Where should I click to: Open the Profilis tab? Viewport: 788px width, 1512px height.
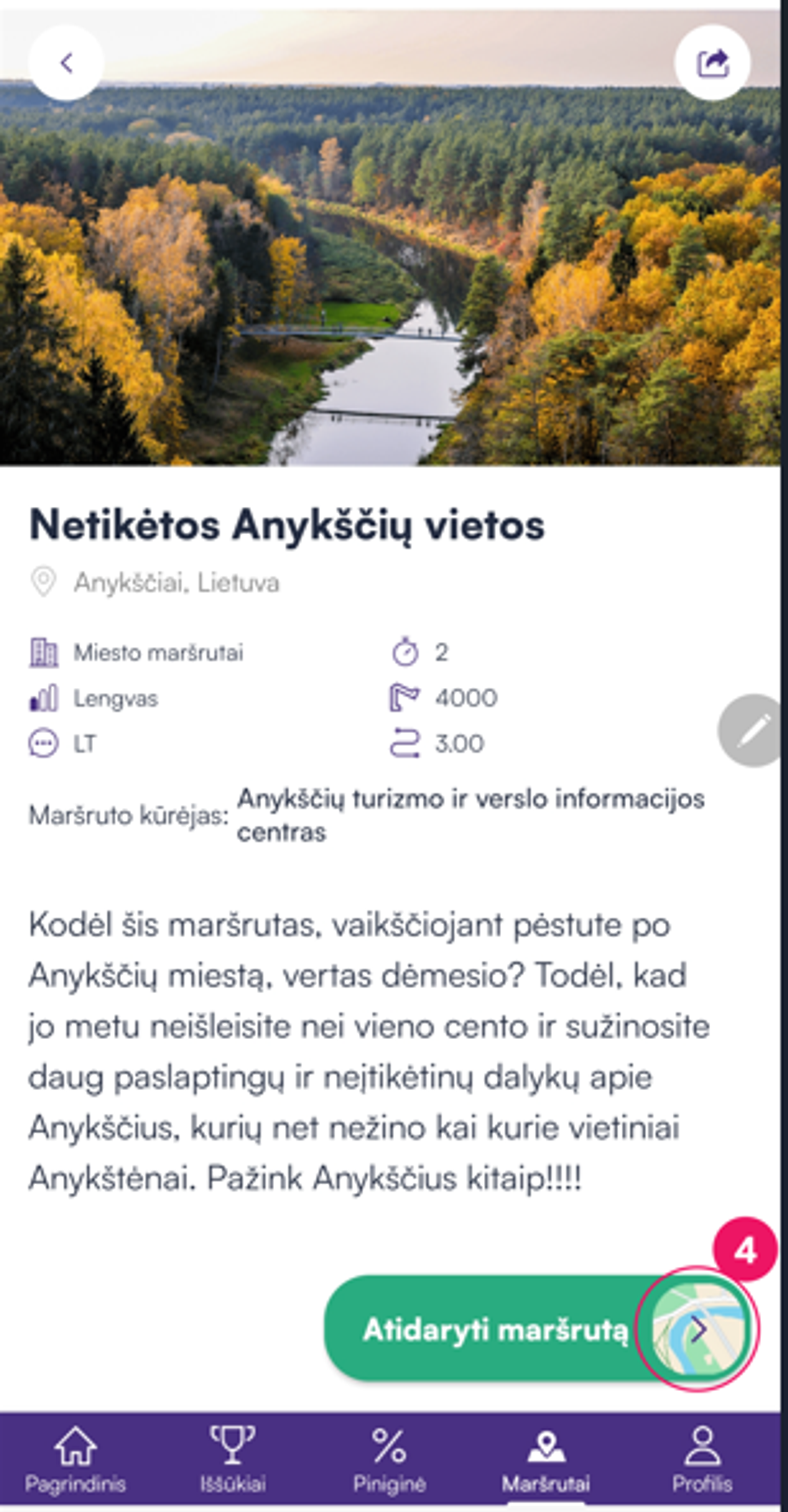[702, 1460]
